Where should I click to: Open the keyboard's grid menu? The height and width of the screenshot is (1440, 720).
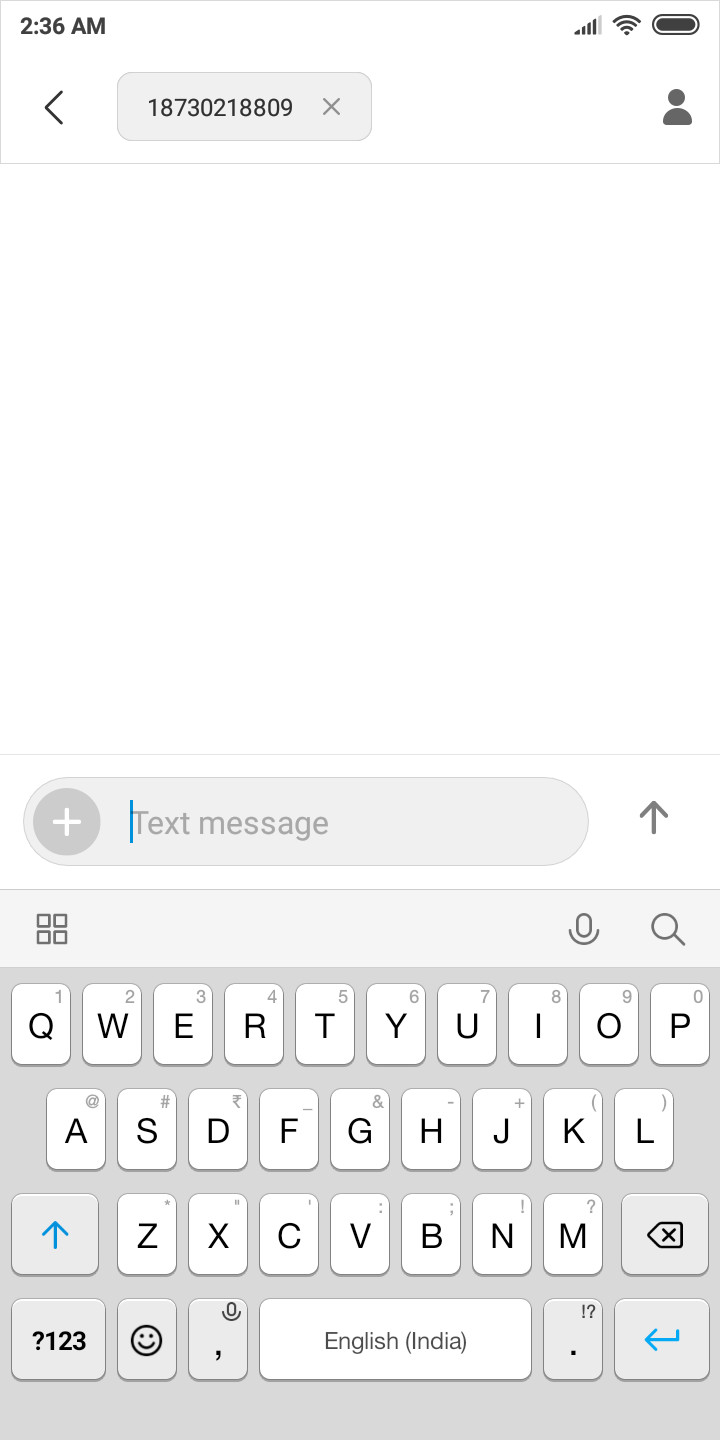[x=52, y=929]
